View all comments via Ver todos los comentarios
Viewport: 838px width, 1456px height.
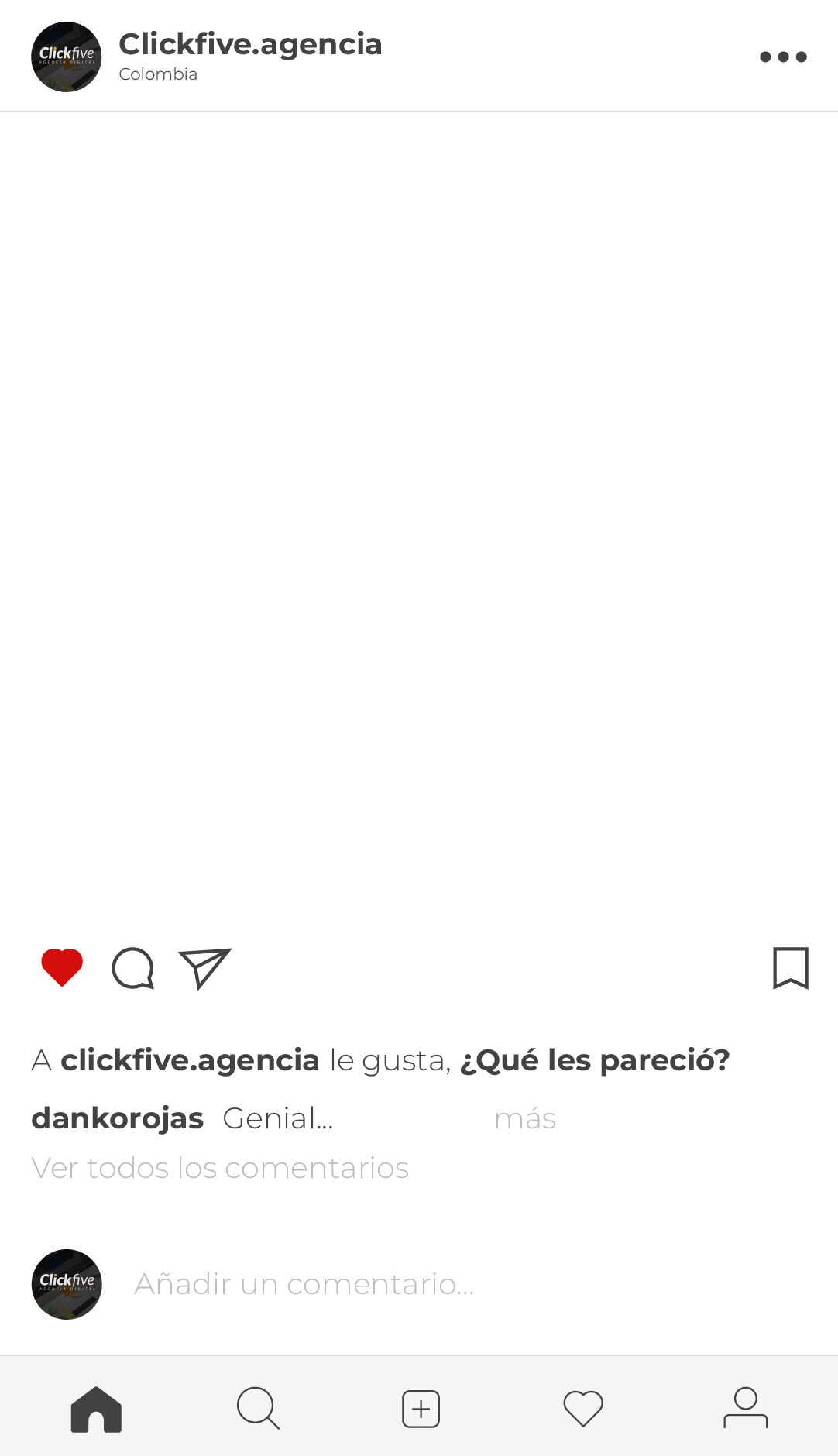point(220,1168)
